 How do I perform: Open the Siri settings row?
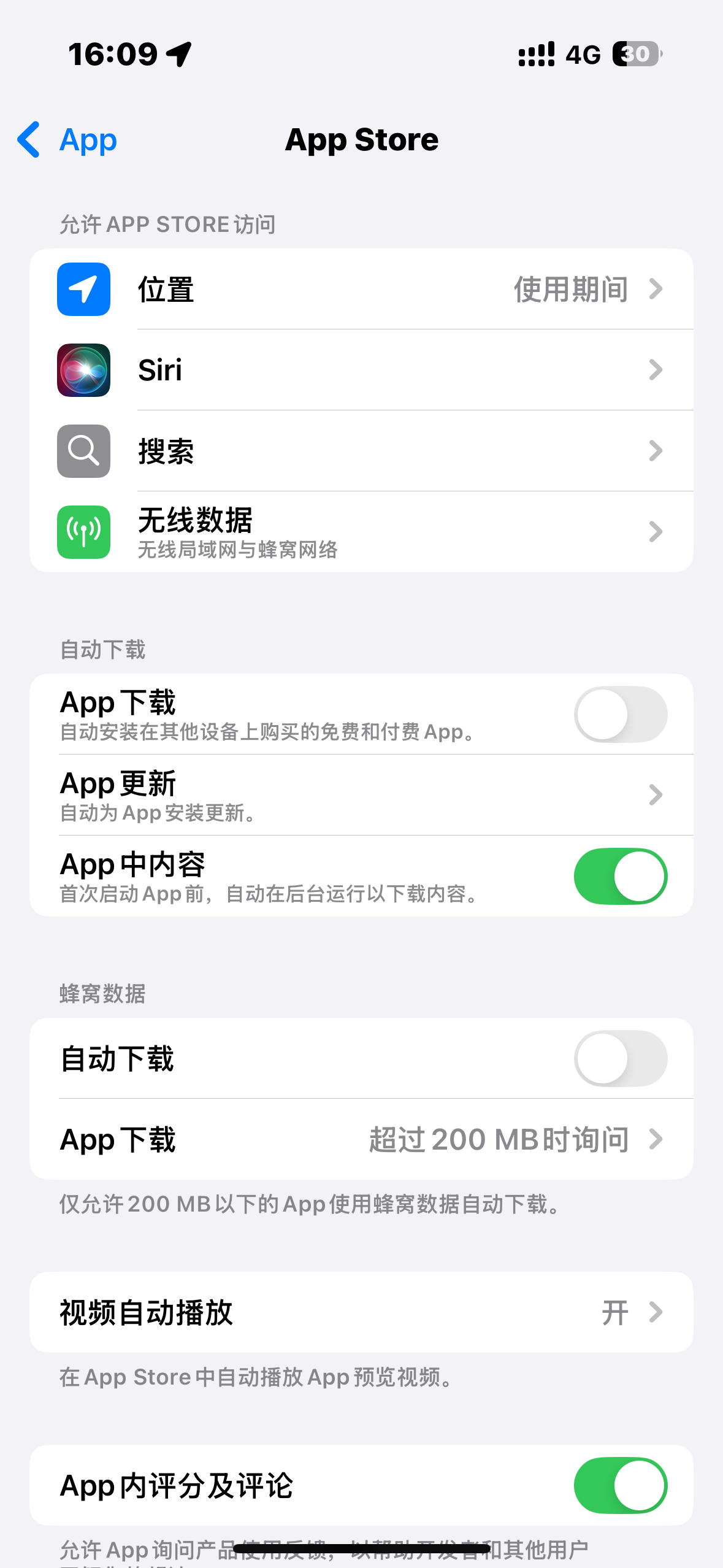coord(361,371)
